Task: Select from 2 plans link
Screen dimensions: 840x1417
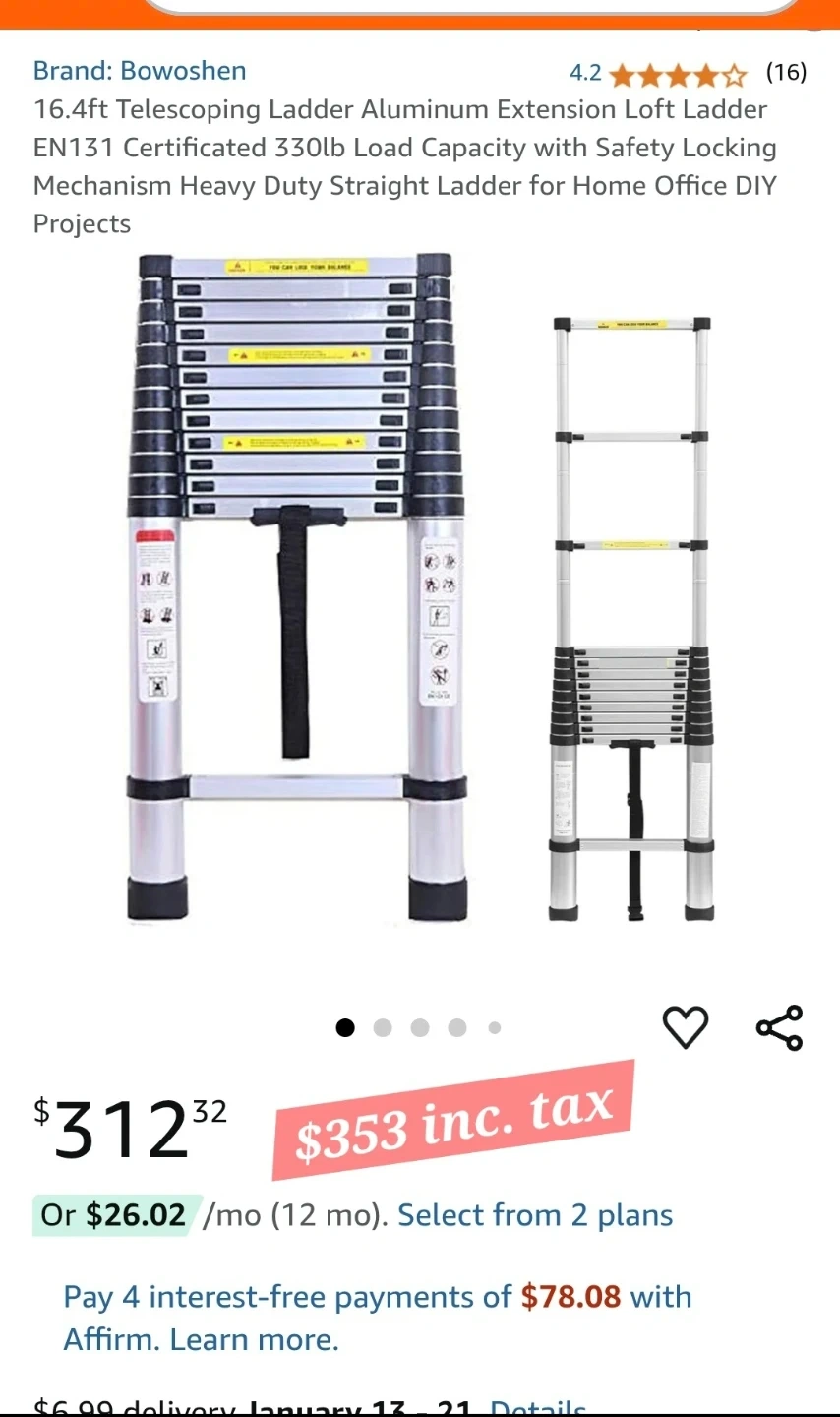Action: [535, 1215]
